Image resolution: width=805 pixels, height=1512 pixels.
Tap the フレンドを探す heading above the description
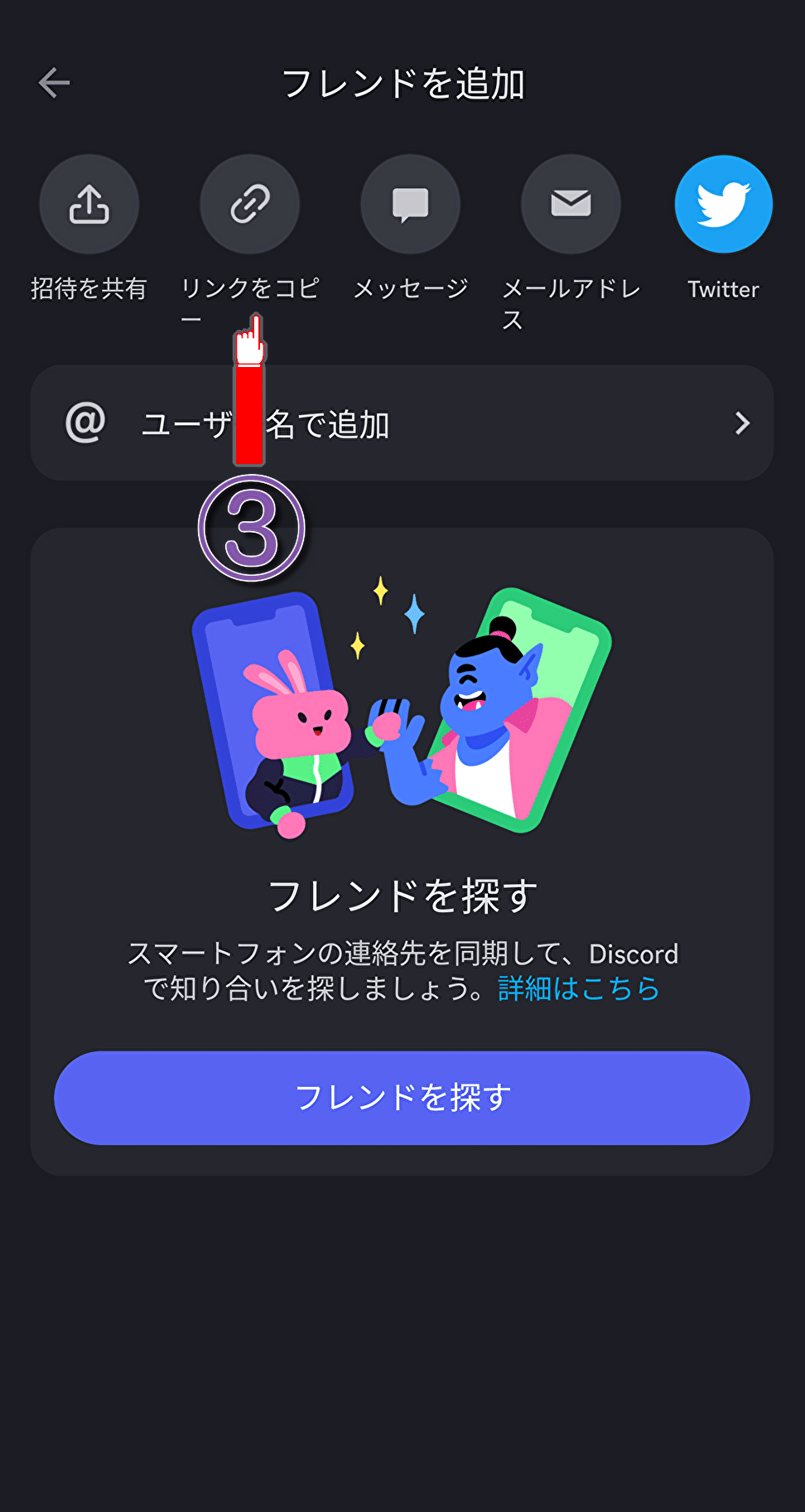[x=402, y=895]
